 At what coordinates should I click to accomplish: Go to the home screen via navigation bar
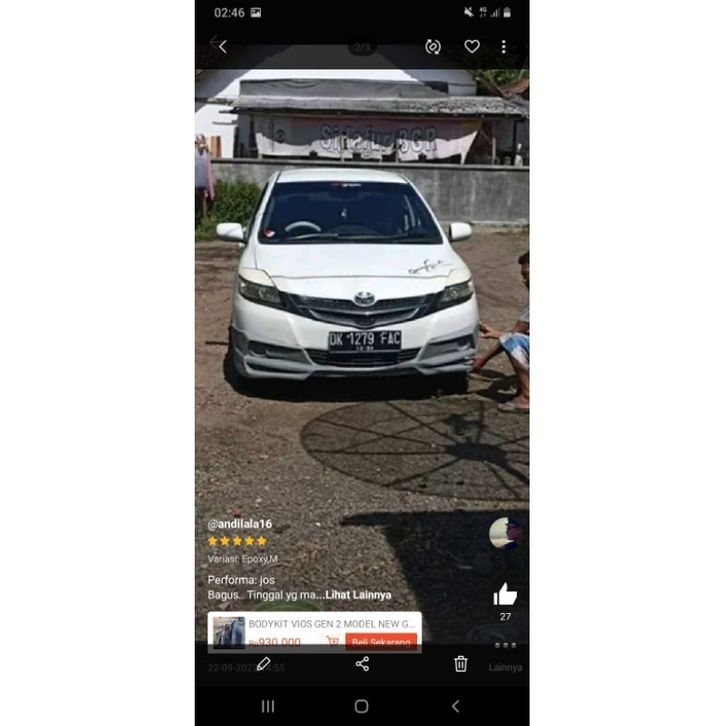(362, 706)
